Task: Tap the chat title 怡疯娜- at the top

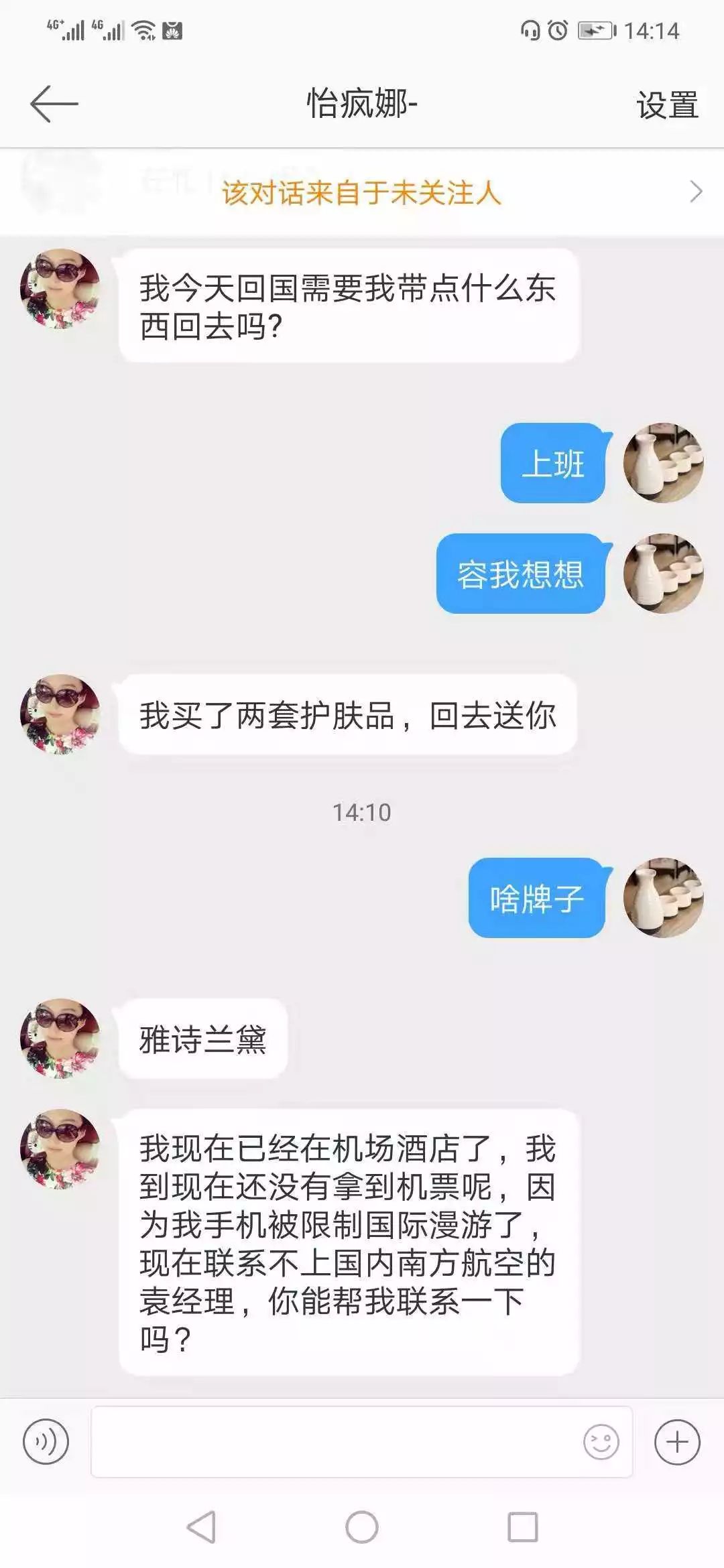Action: [362, 103]
